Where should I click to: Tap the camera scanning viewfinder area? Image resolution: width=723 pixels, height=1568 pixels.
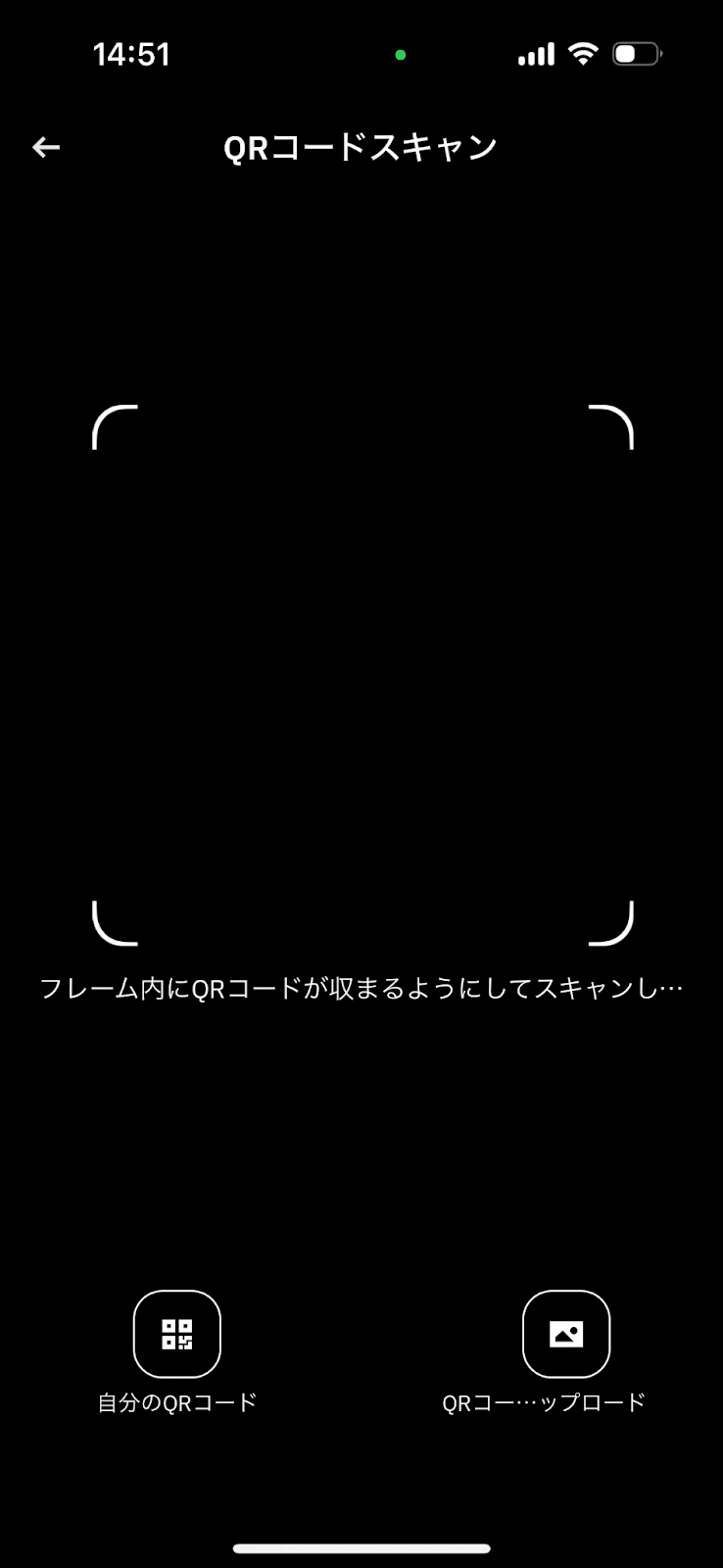tap(361, 676)
